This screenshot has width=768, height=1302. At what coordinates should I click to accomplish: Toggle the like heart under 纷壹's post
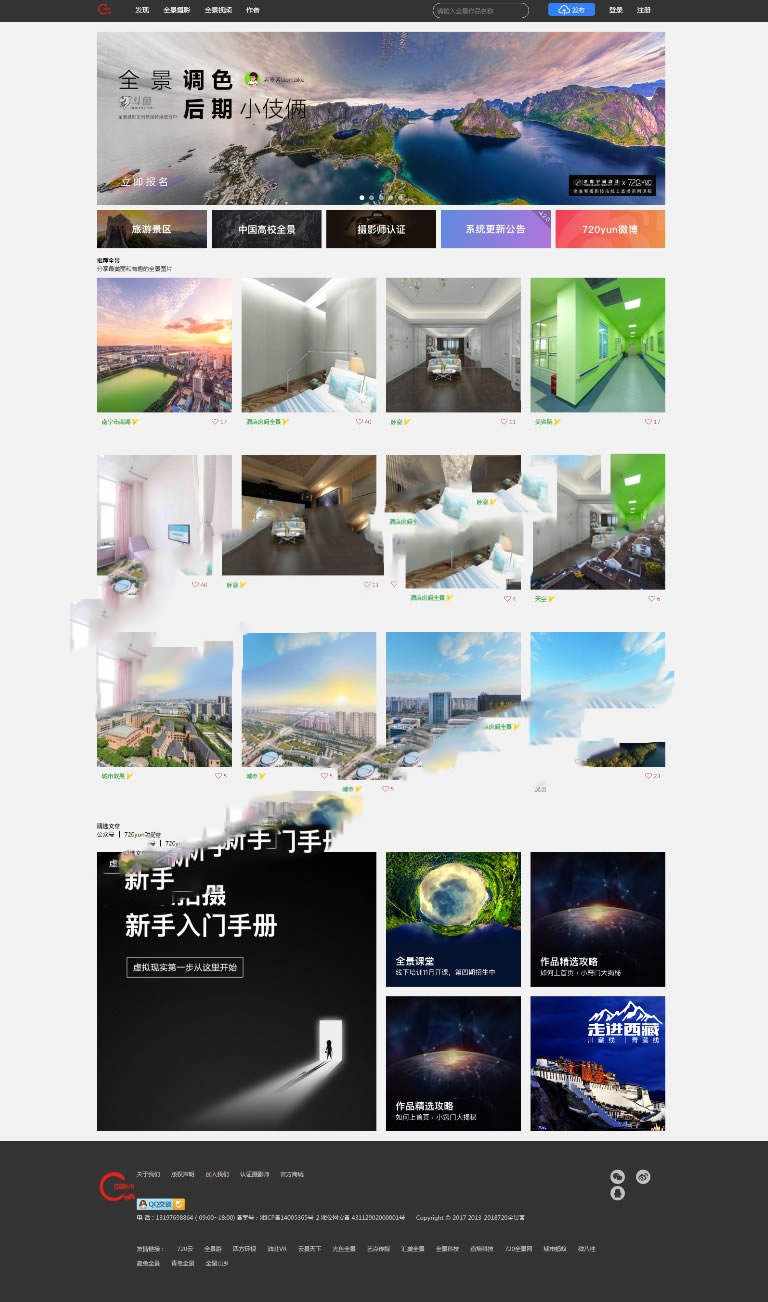504,421
